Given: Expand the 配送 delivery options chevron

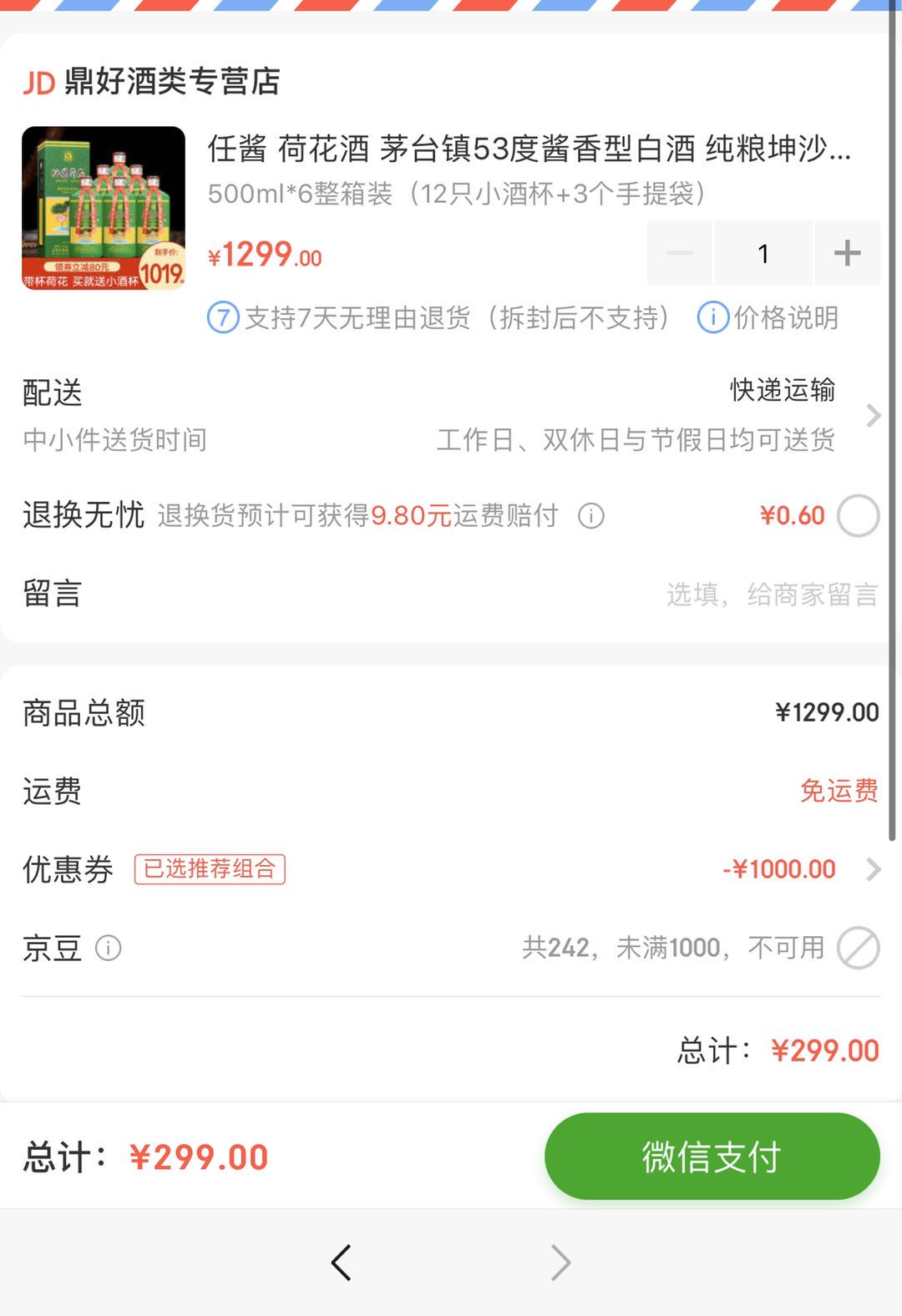Looking at the screenshot, I should [x=874, y=415].
